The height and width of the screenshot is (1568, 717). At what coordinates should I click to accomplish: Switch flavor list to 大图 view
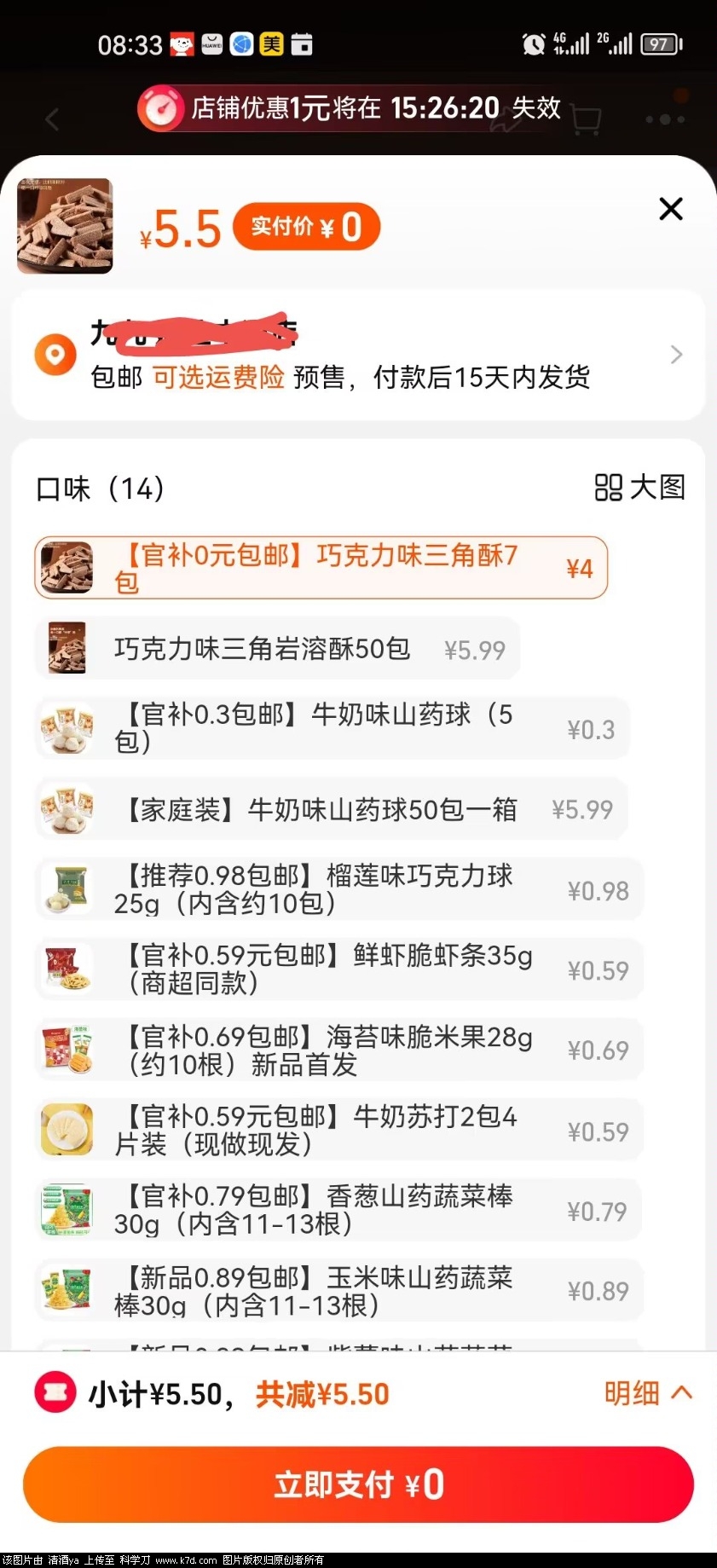coord(639,488)
